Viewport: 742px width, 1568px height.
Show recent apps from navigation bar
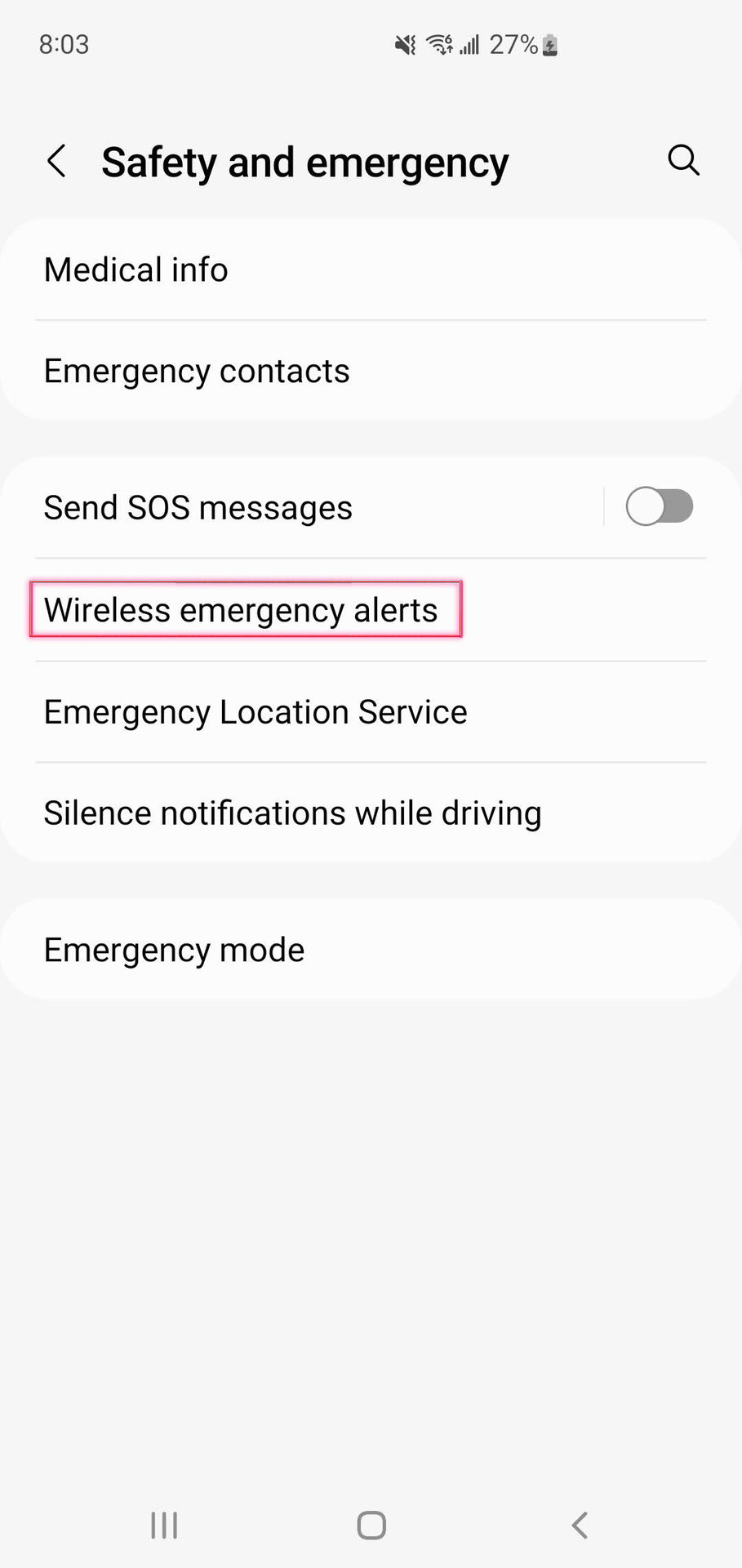pyautogui.click(x=164, y=1525)
